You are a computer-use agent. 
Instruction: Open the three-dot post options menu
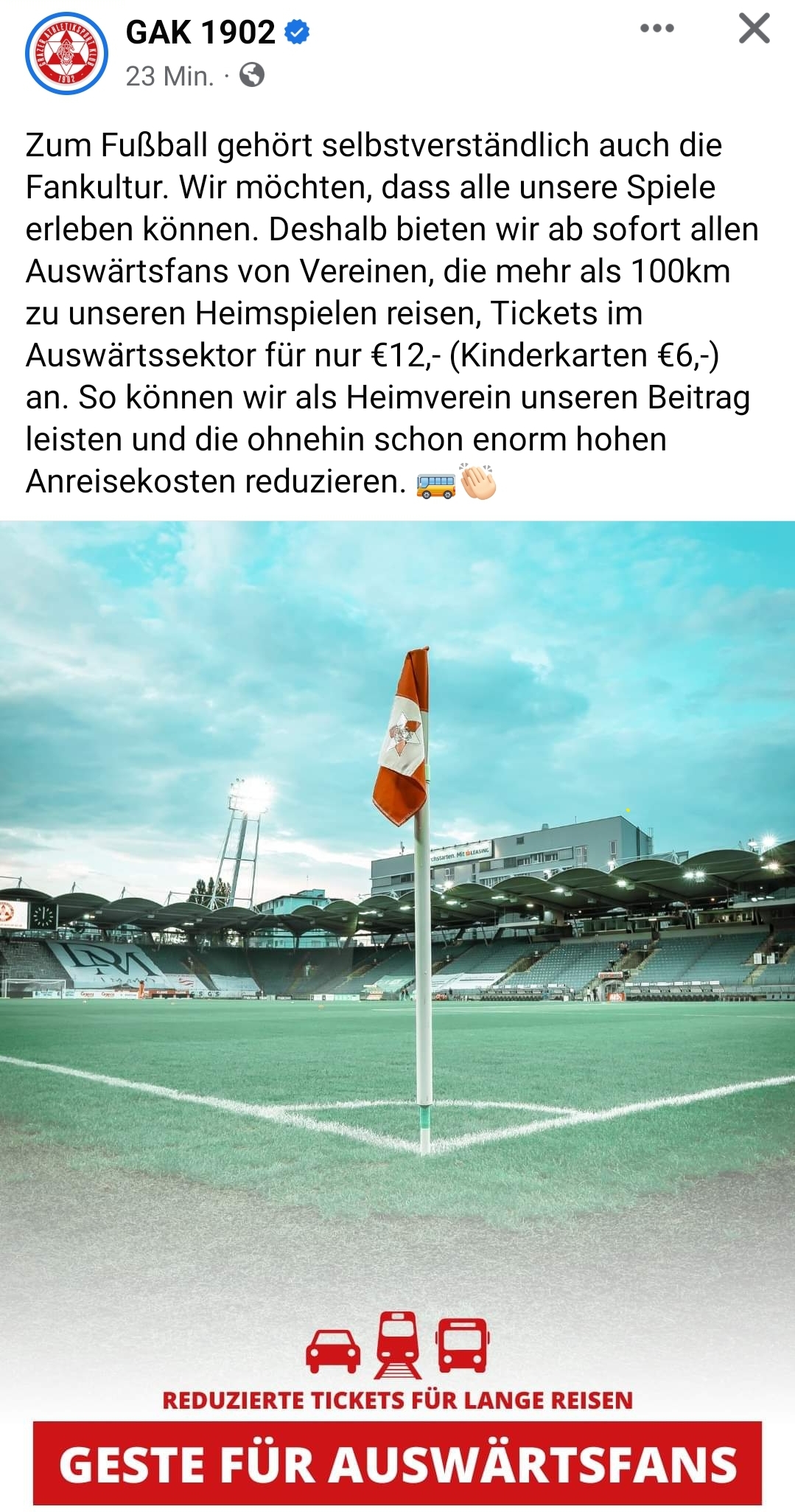coord(657,29)
